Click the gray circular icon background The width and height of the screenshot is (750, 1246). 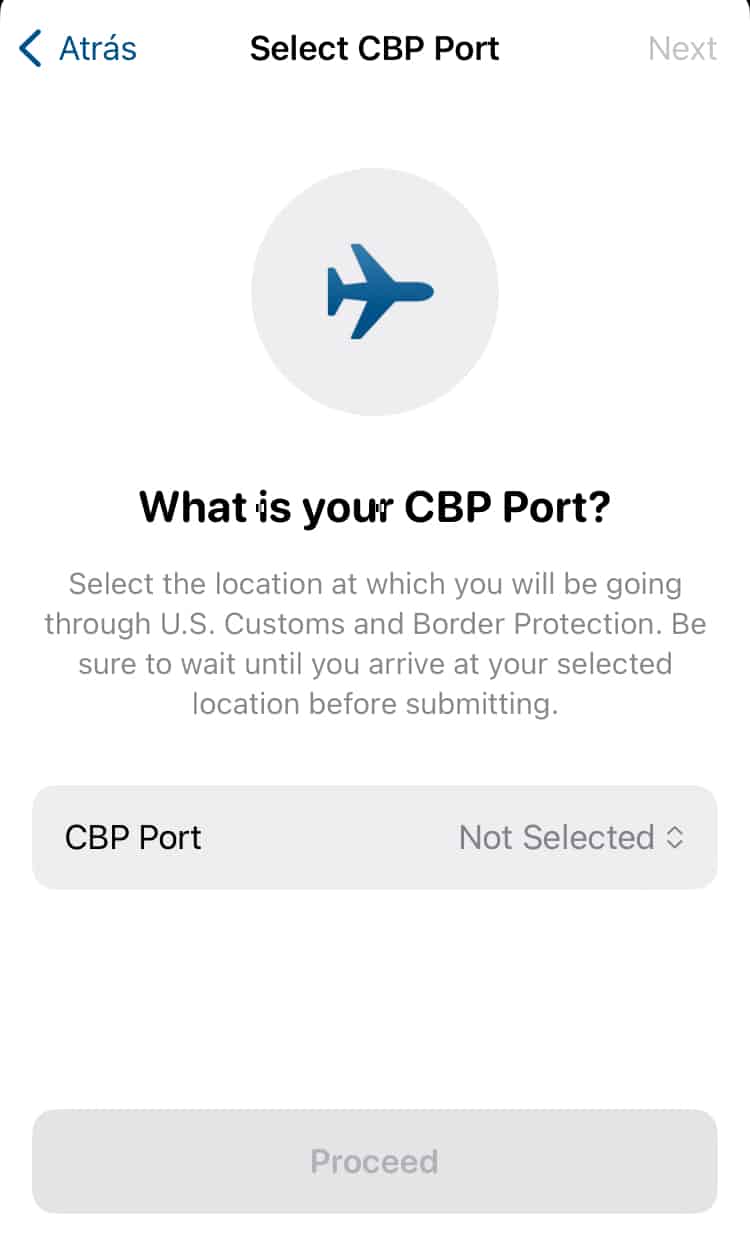375,290
